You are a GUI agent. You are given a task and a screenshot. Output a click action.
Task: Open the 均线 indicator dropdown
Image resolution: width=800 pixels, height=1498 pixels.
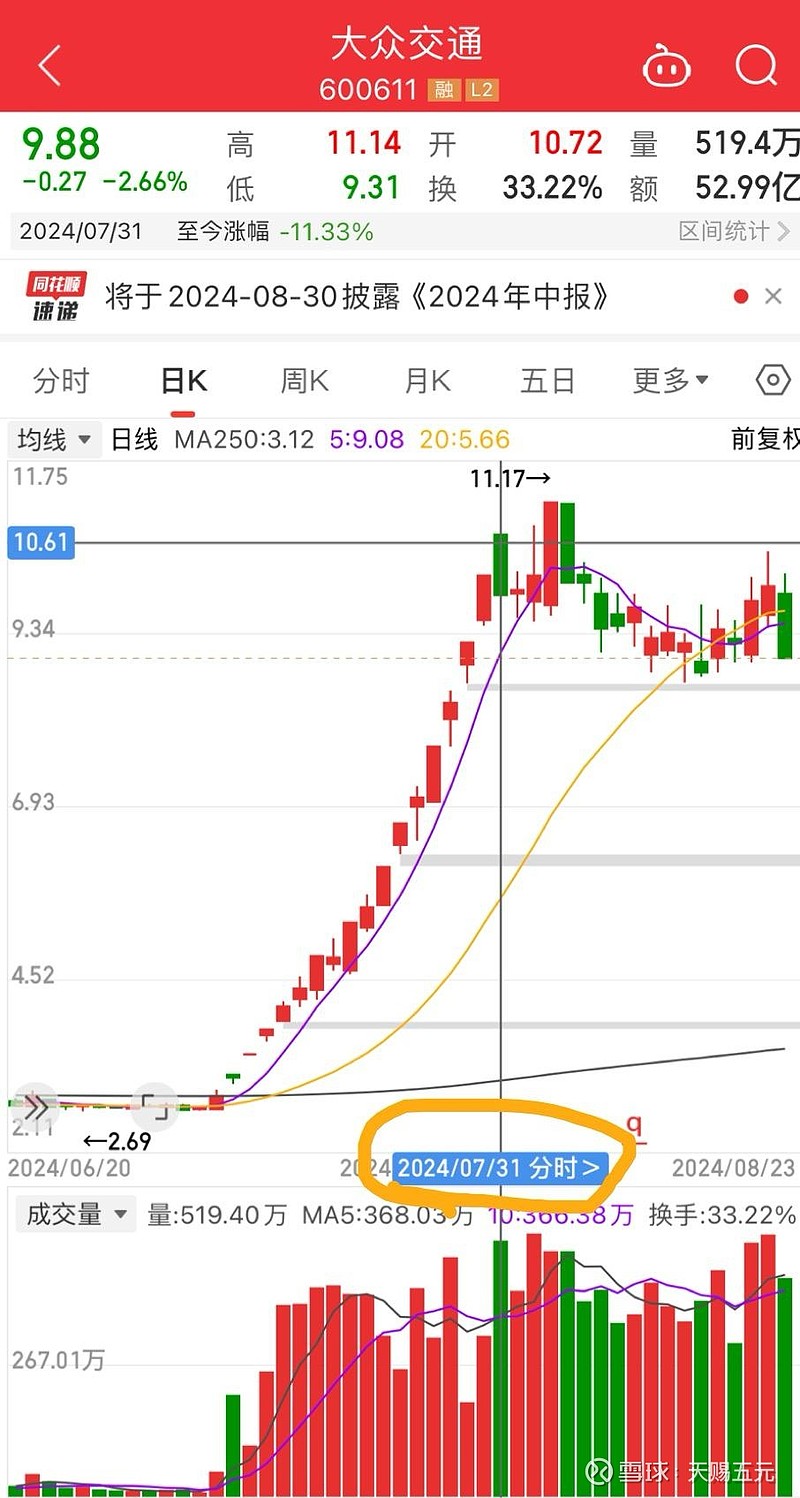pos(54,439)
